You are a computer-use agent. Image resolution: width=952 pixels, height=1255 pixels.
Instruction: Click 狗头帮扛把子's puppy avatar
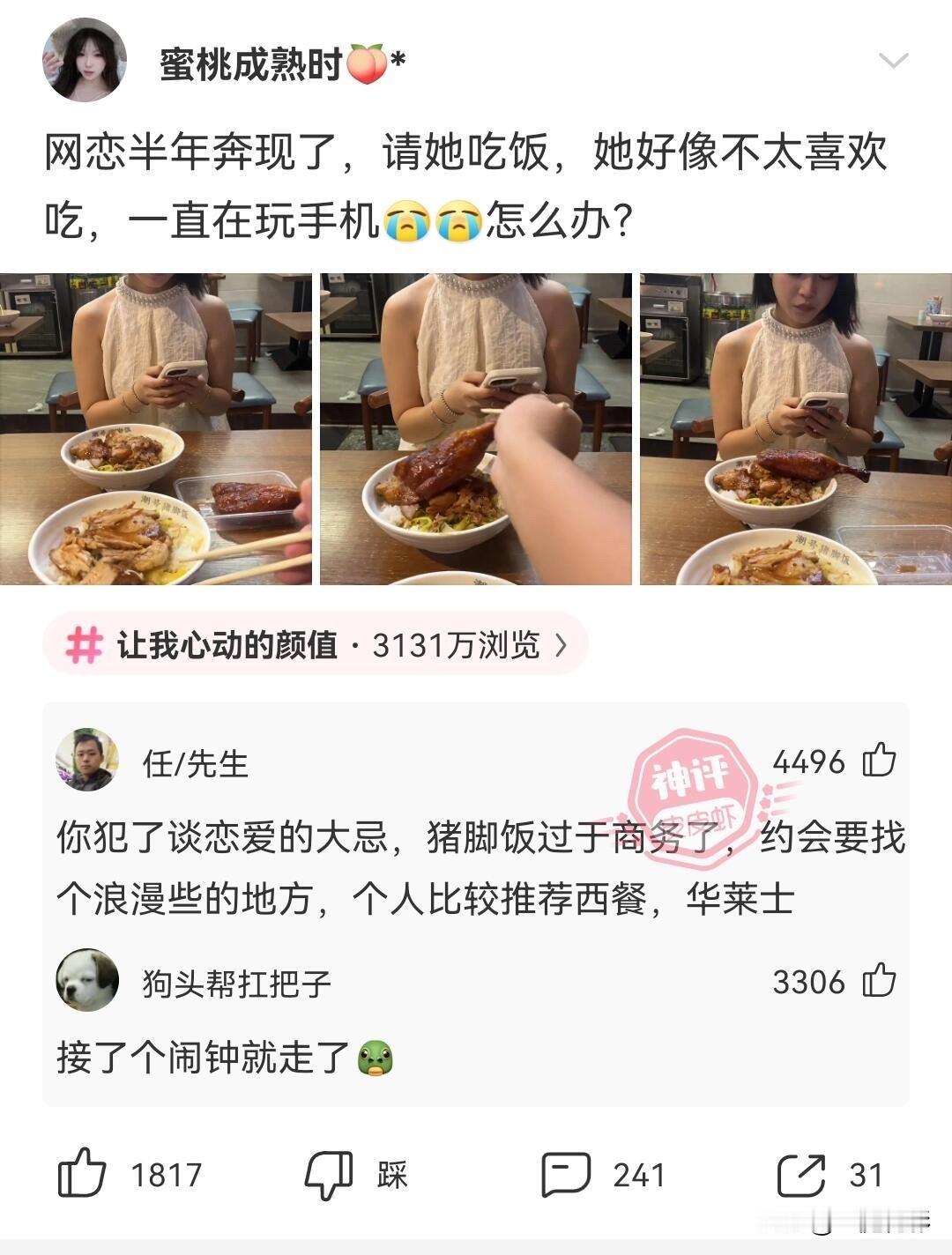(x=88, y=982)
